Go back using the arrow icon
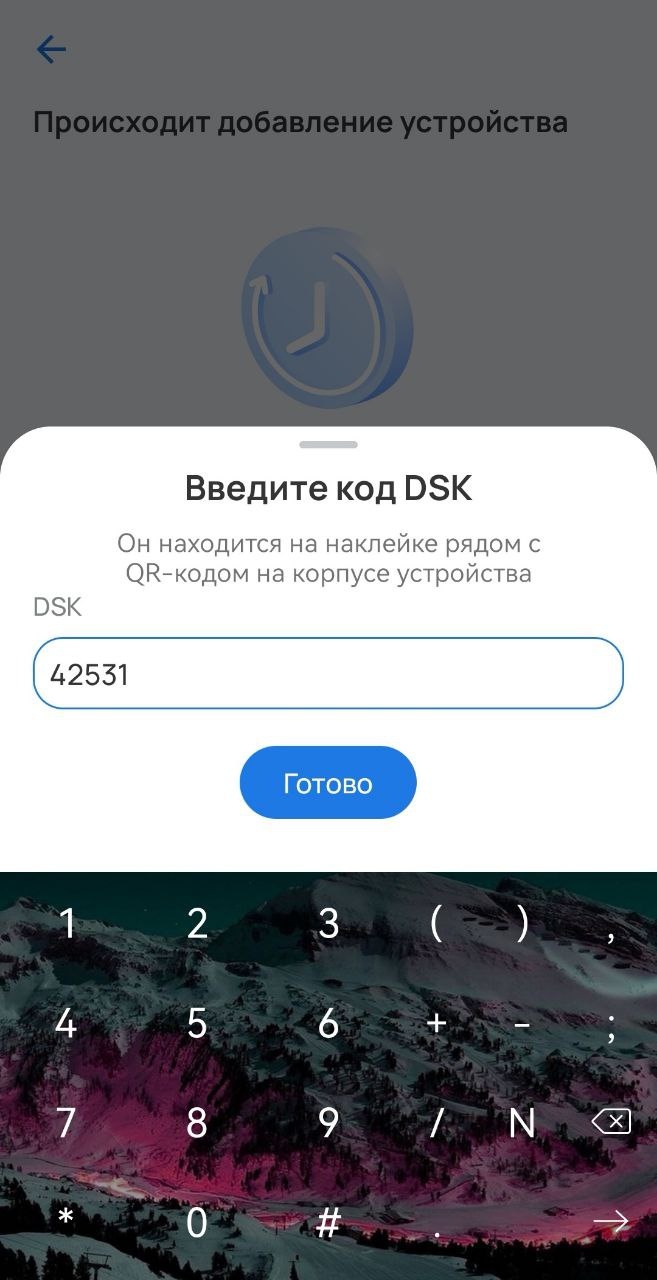657x1280 pixels. pyautogui.click(x=51, y=49)
